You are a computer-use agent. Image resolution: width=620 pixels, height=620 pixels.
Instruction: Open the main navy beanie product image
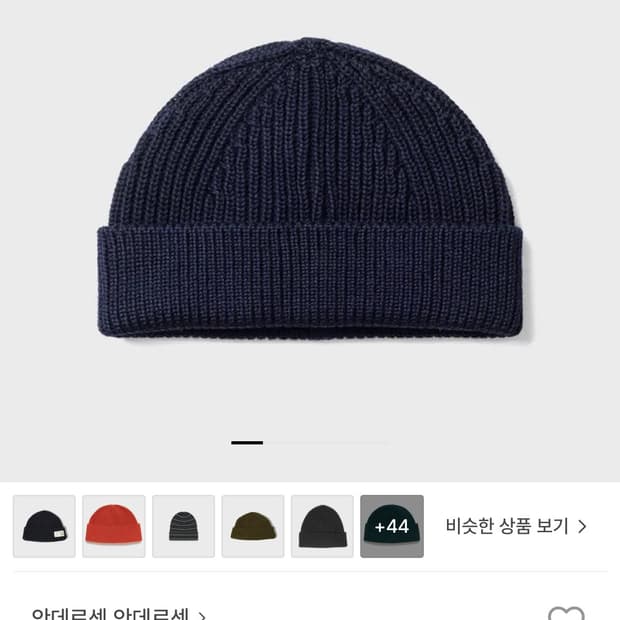coord(314,190)
